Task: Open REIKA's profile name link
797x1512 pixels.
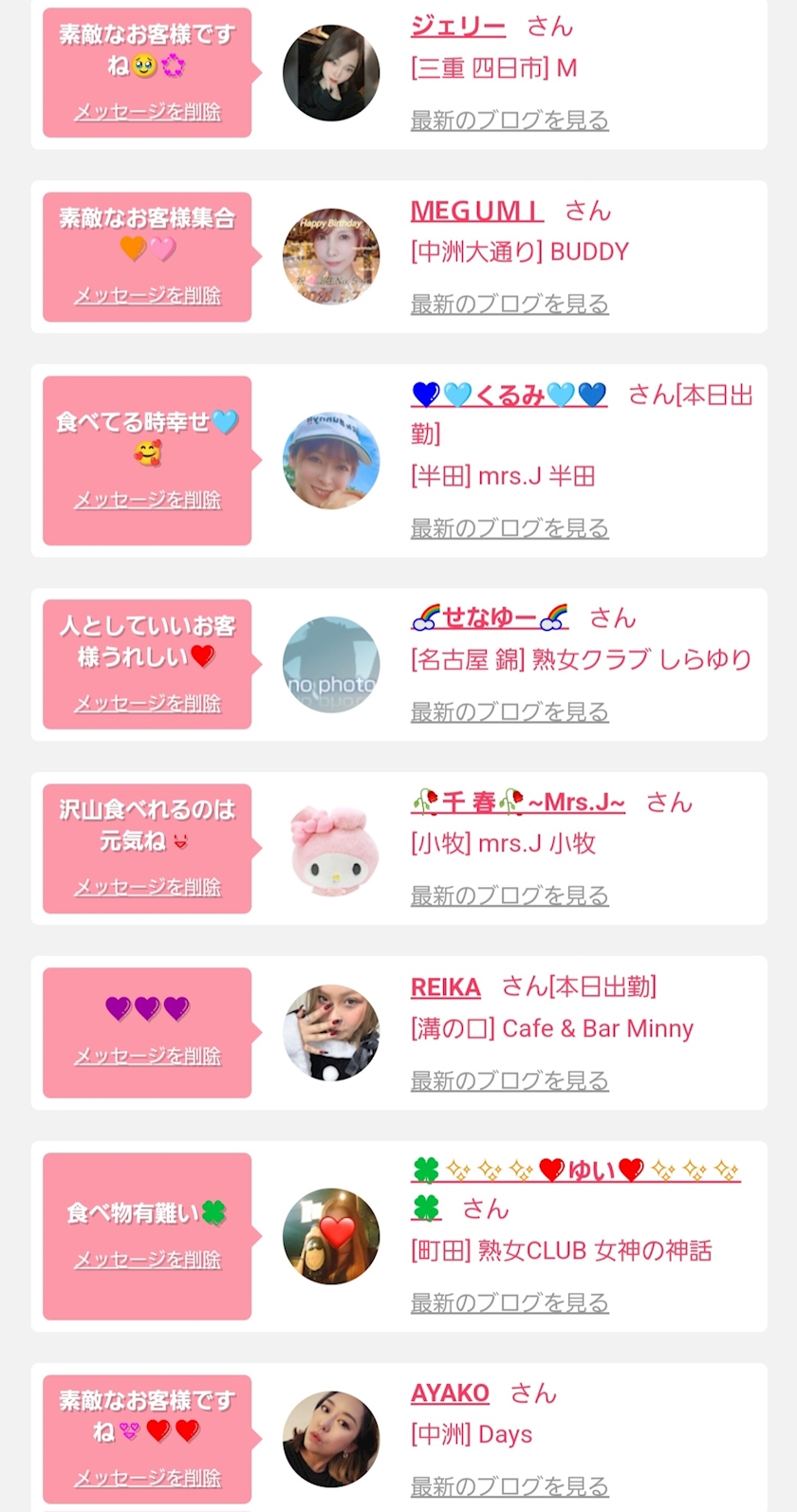Action: tap(445, 987)
